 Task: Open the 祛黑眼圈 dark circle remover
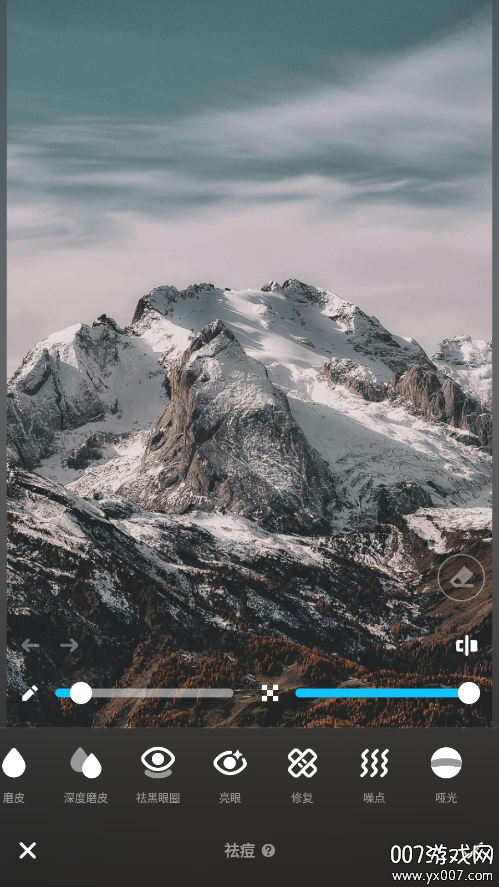pos(158,774)
